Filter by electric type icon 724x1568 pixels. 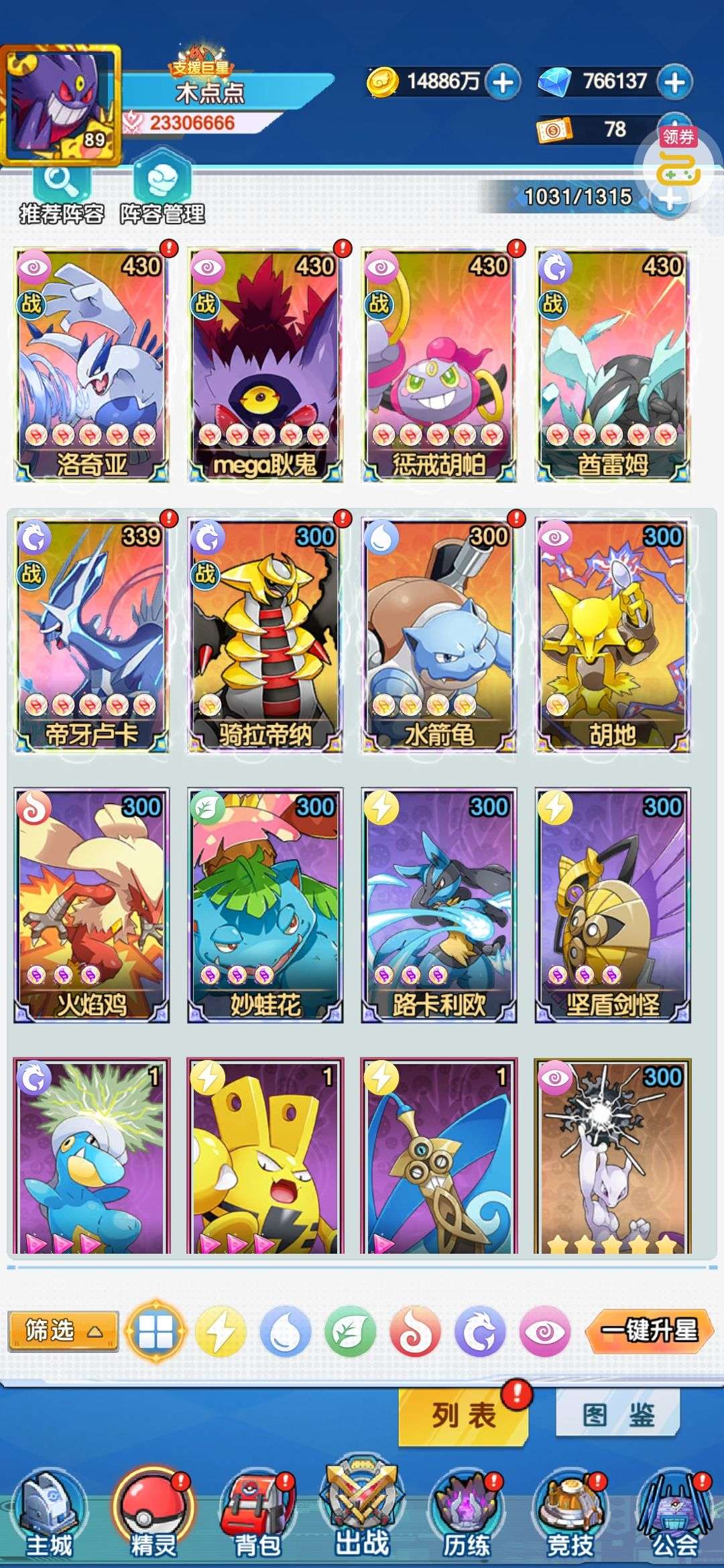(221, 1331)
